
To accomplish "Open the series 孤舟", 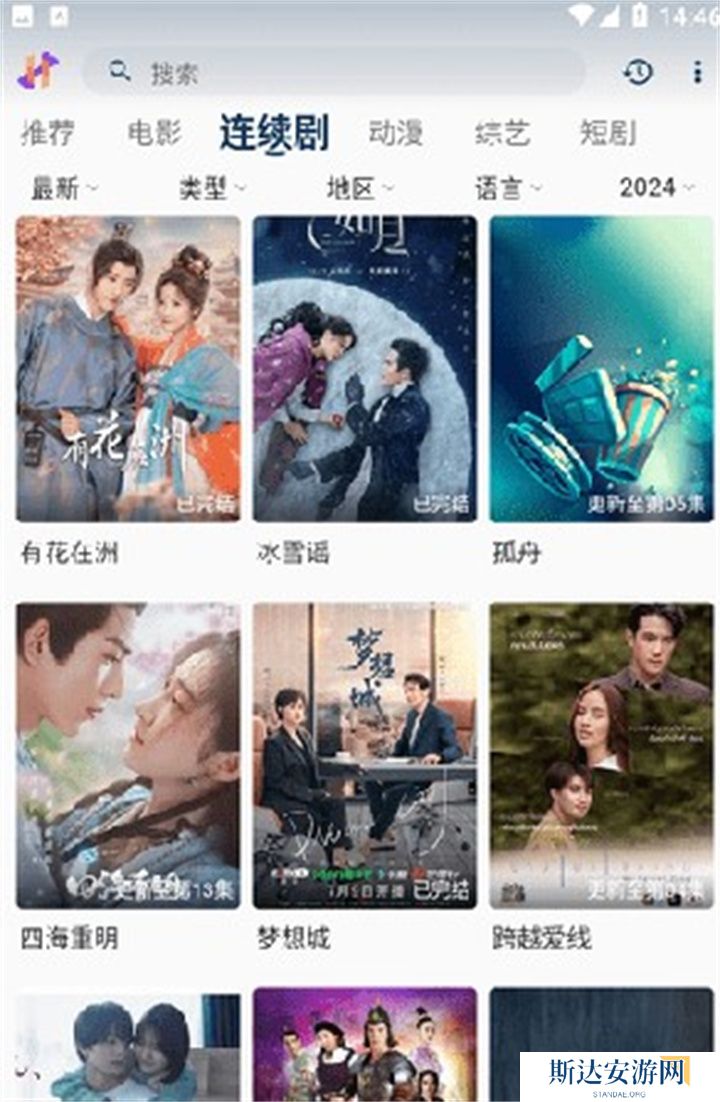I will 602,370.
